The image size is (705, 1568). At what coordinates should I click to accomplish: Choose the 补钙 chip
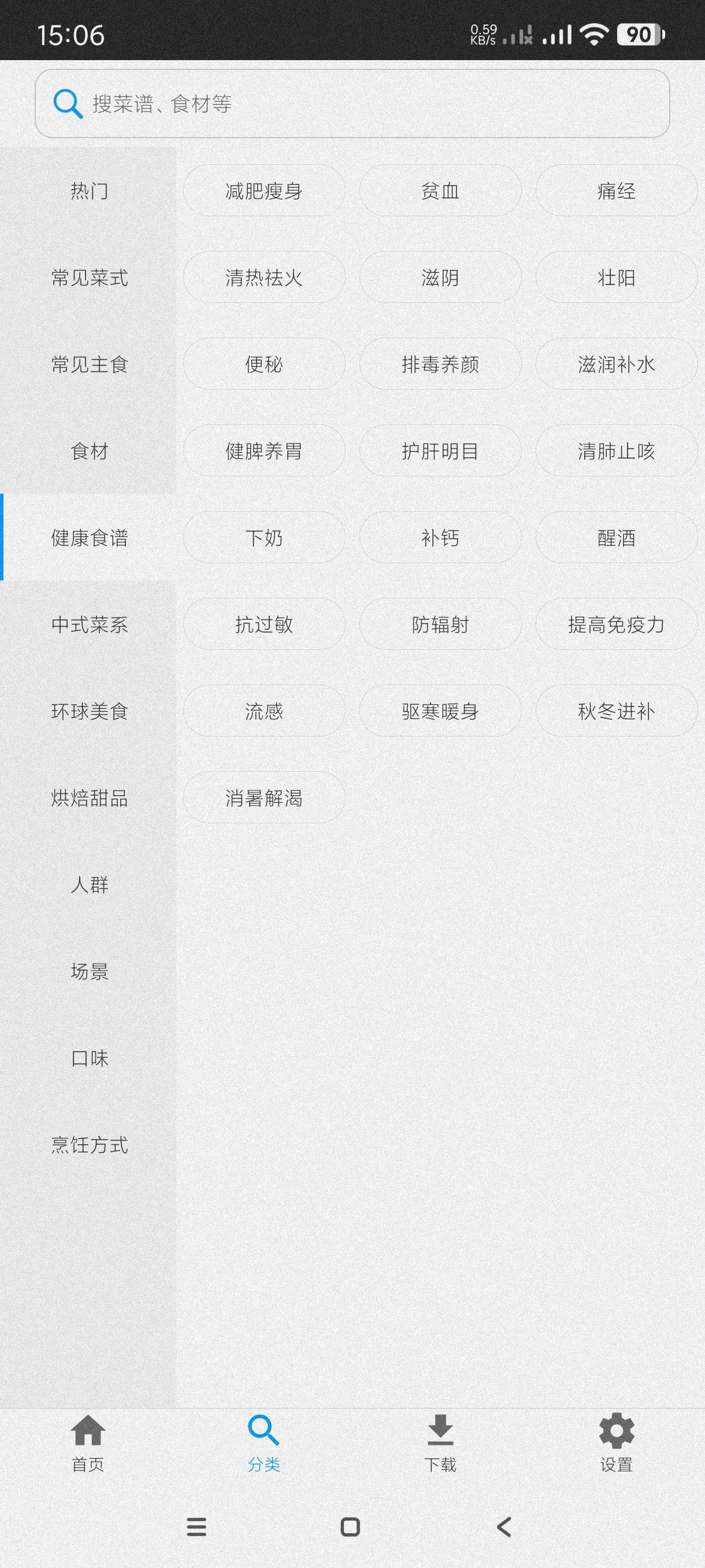coord(440,538)
